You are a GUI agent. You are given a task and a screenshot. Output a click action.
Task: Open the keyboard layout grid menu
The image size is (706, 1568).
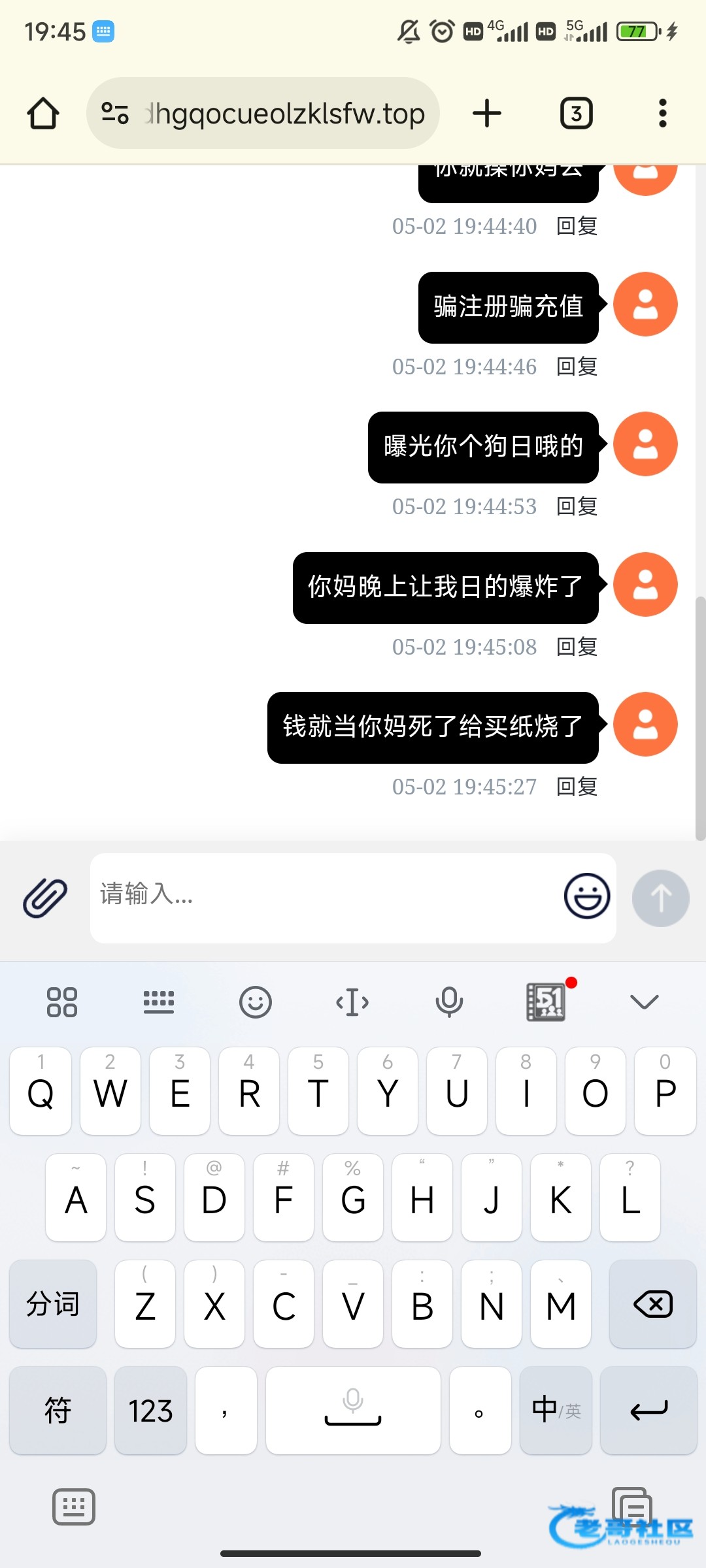62,1002
